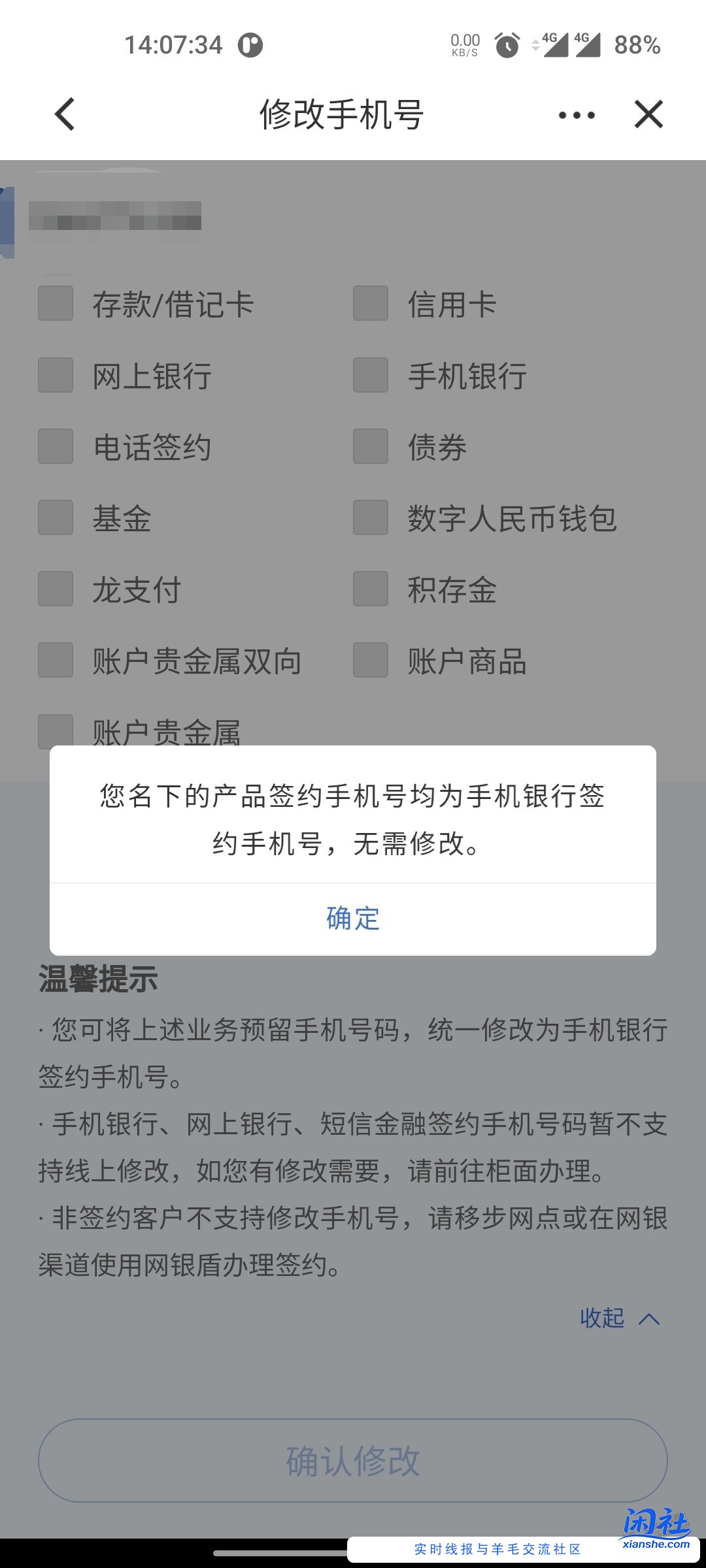Tap the back arrow on 修改手机号 page
Screen dimensions: 706x1568
point(63,114)
